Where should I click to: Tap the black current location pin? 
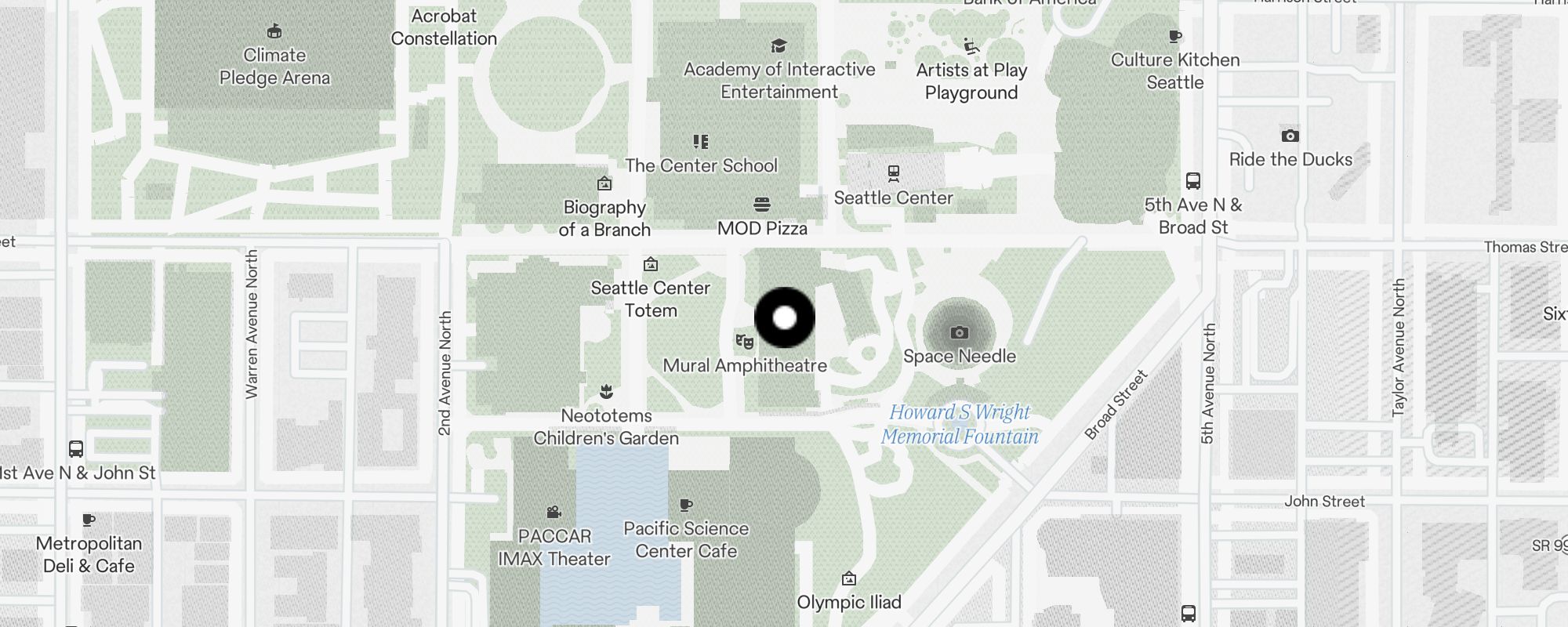785,317
